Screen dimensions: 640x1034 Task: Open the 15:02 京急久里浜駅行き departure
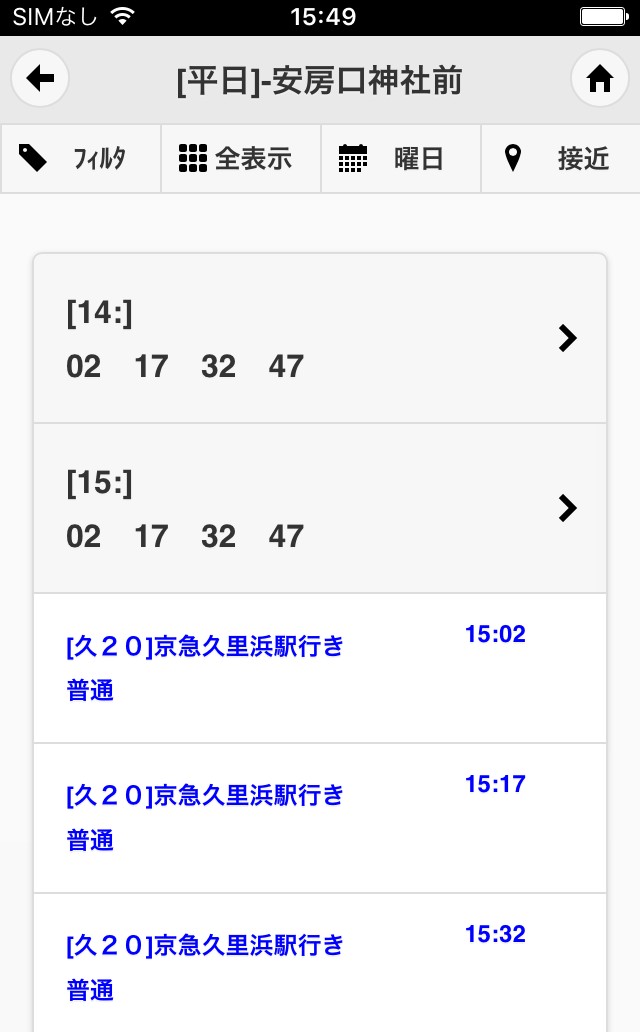[320, 667]
